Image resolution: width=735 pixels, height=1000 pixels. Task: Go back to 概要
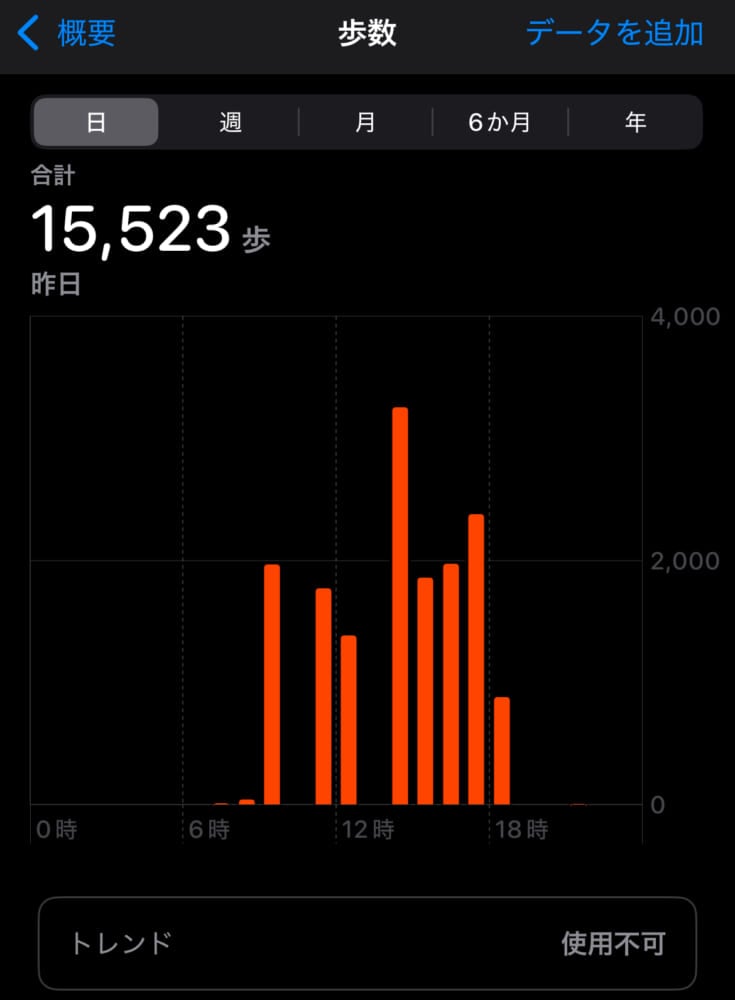(x=68, y=33)
